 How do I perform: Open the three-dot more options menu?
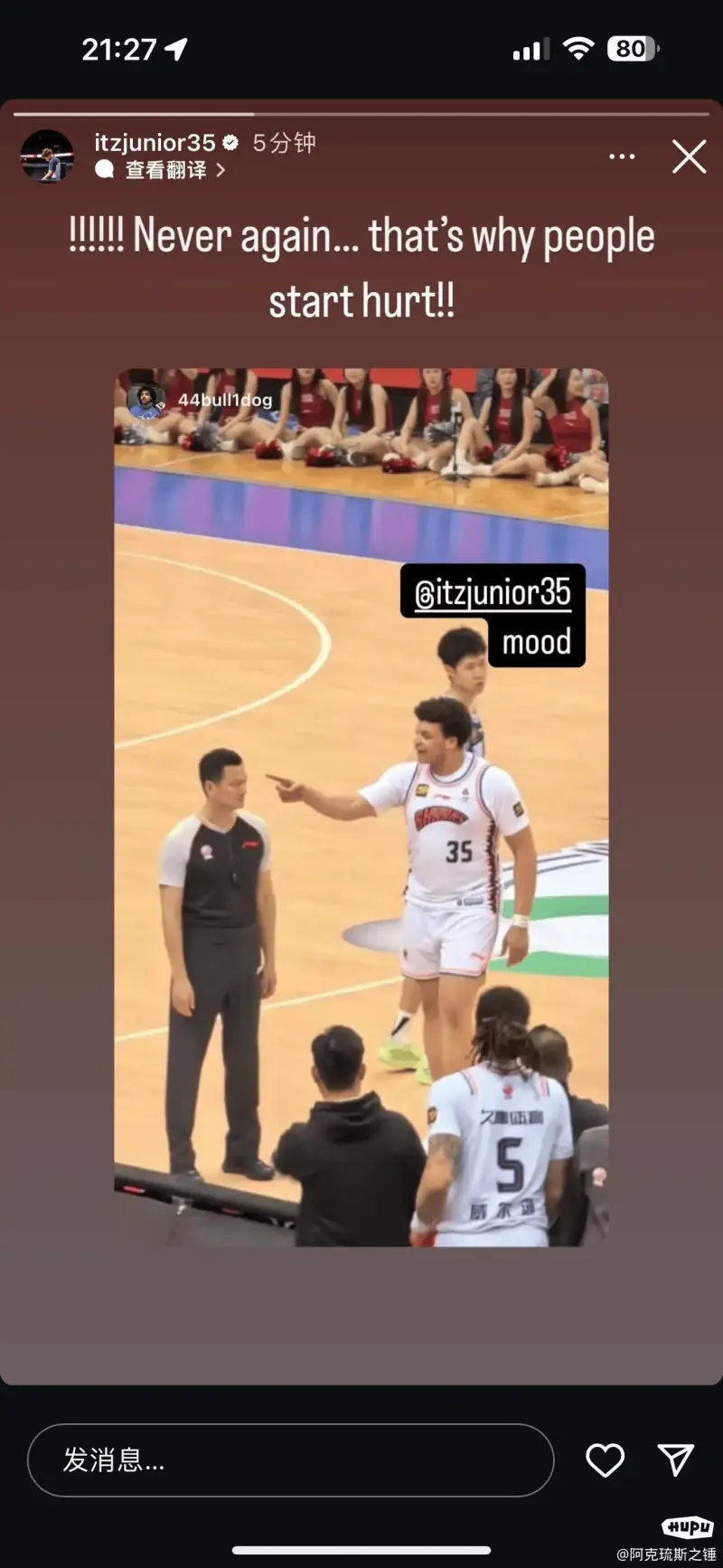[622, 157]
